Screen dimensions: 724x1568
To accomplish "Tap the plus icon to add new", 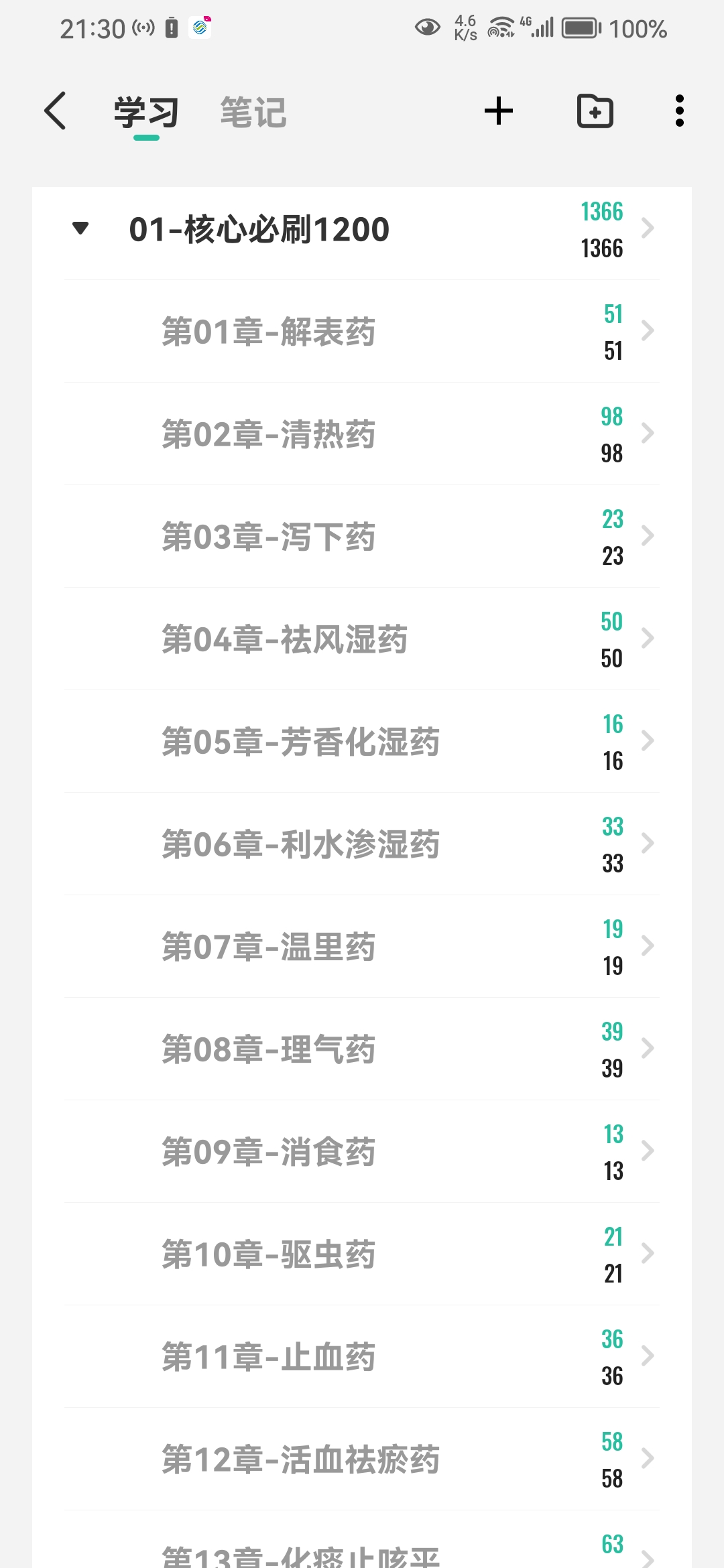I will coord(499,111).
